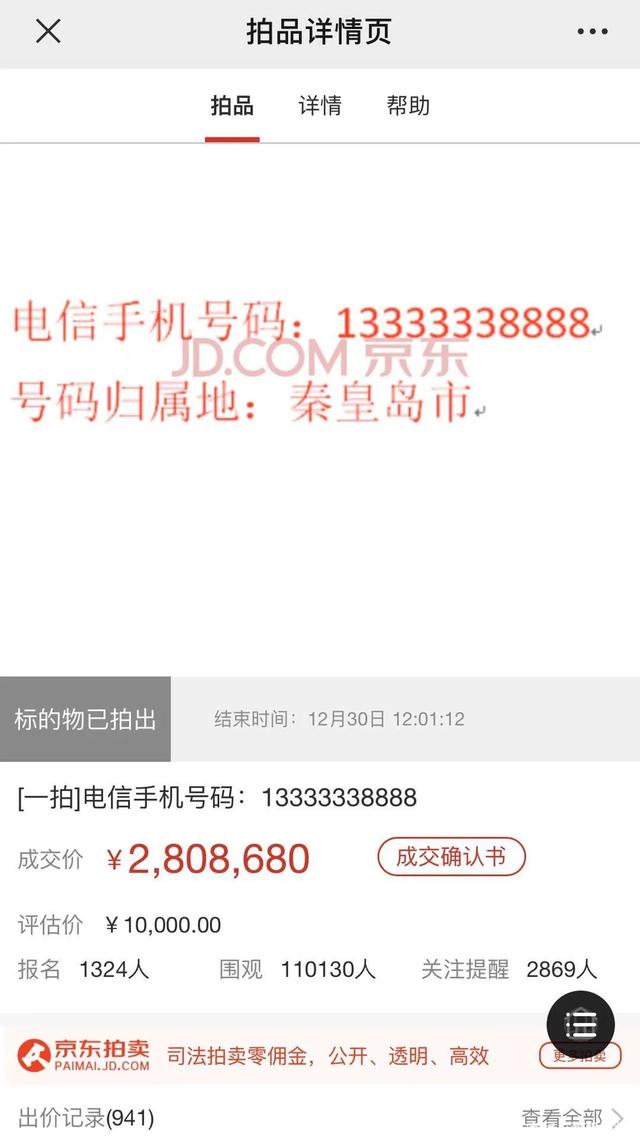
Task: Close the 拍品详情页 page
Action: pos(48,32)
